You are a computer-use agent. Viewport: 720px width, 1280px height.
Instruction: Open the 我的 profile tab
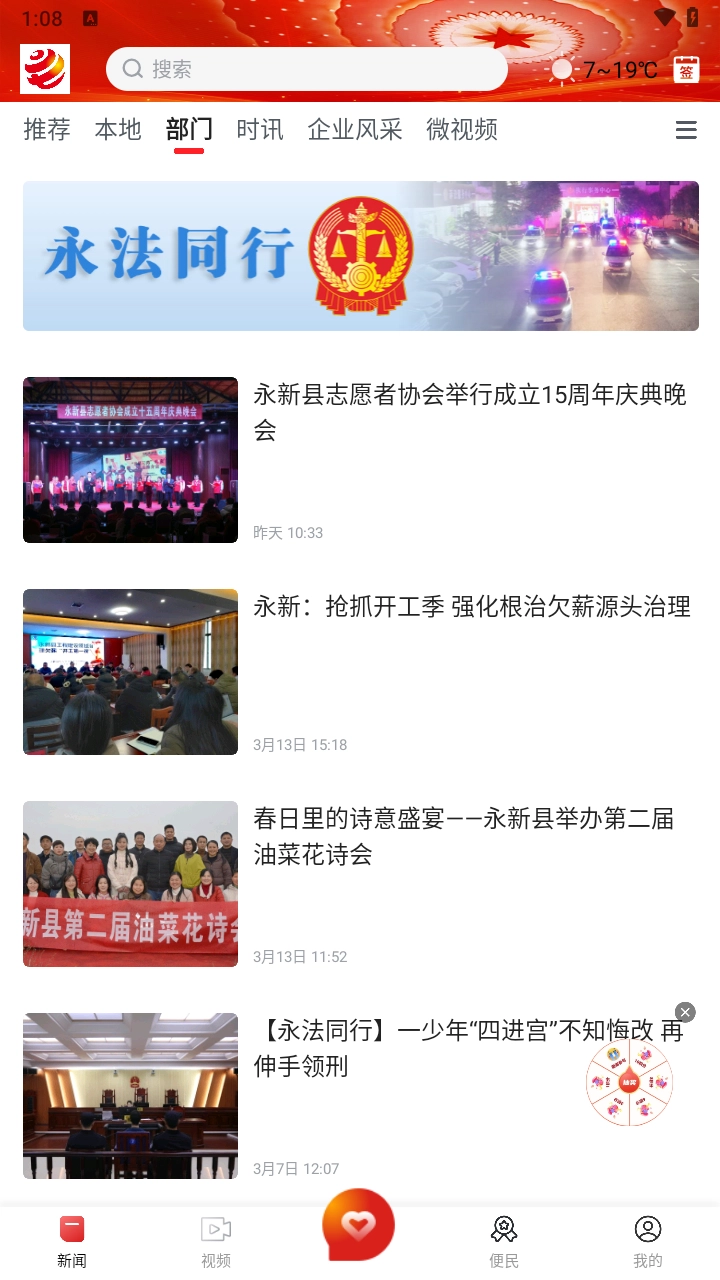coord(648,1241)
